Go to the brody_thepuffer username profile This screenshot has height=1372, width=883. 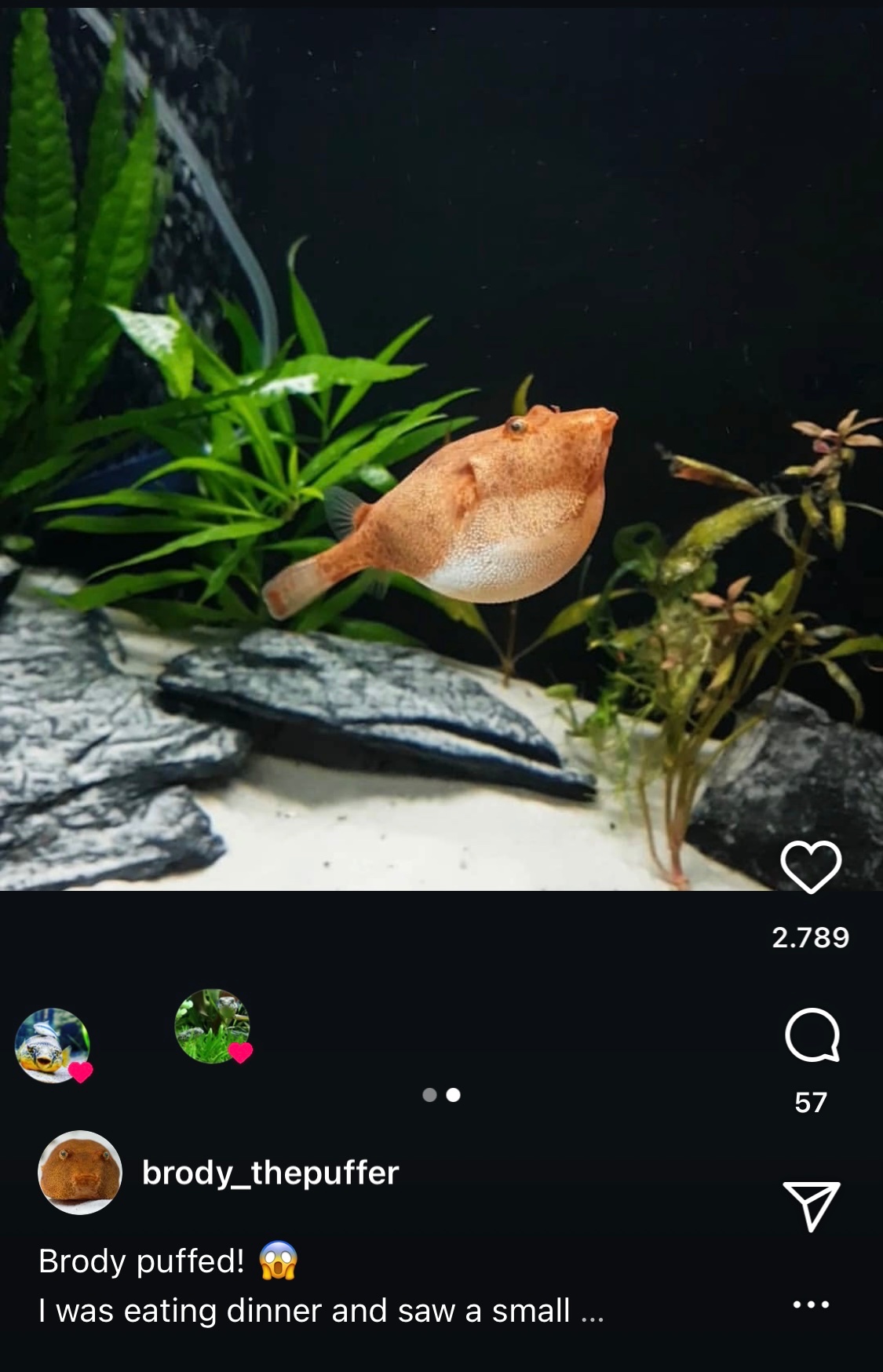pyautogui.click(x=270, y=1173)
